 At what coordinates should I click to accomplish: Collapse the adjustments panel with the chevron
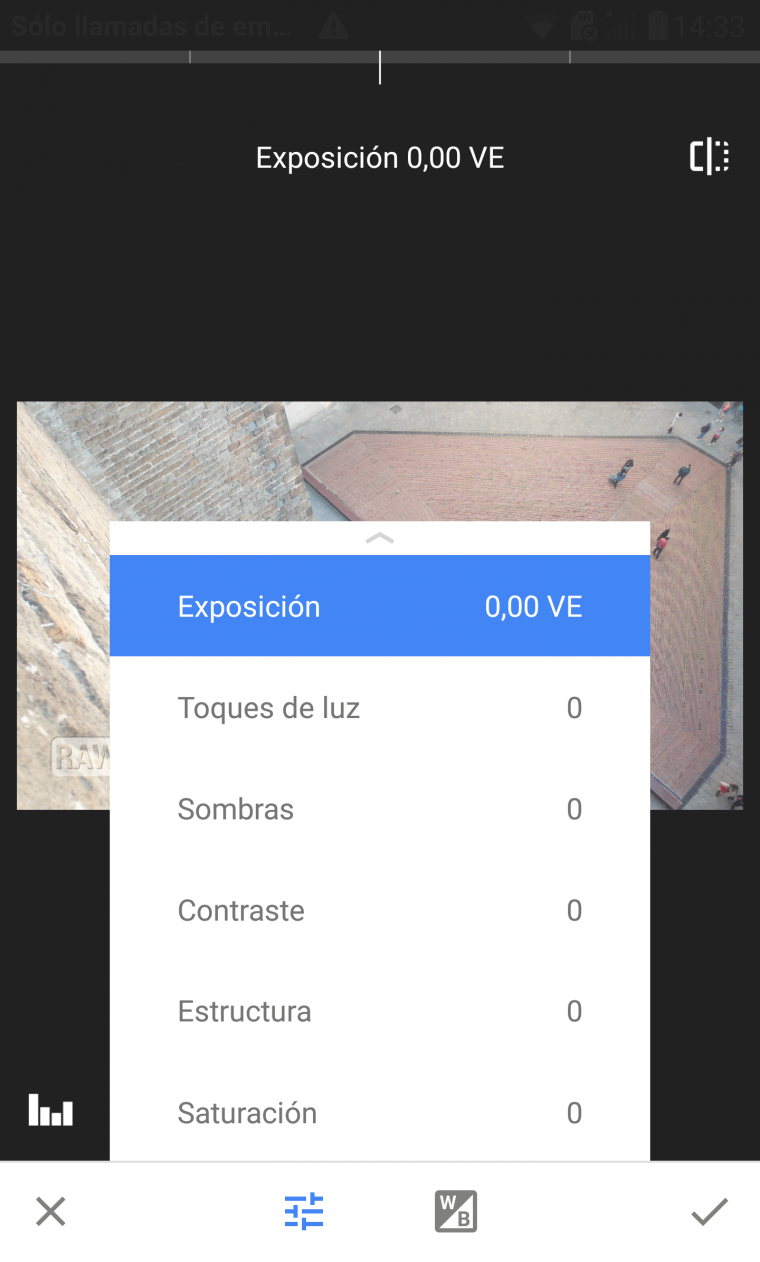click(x=380, y=538)
